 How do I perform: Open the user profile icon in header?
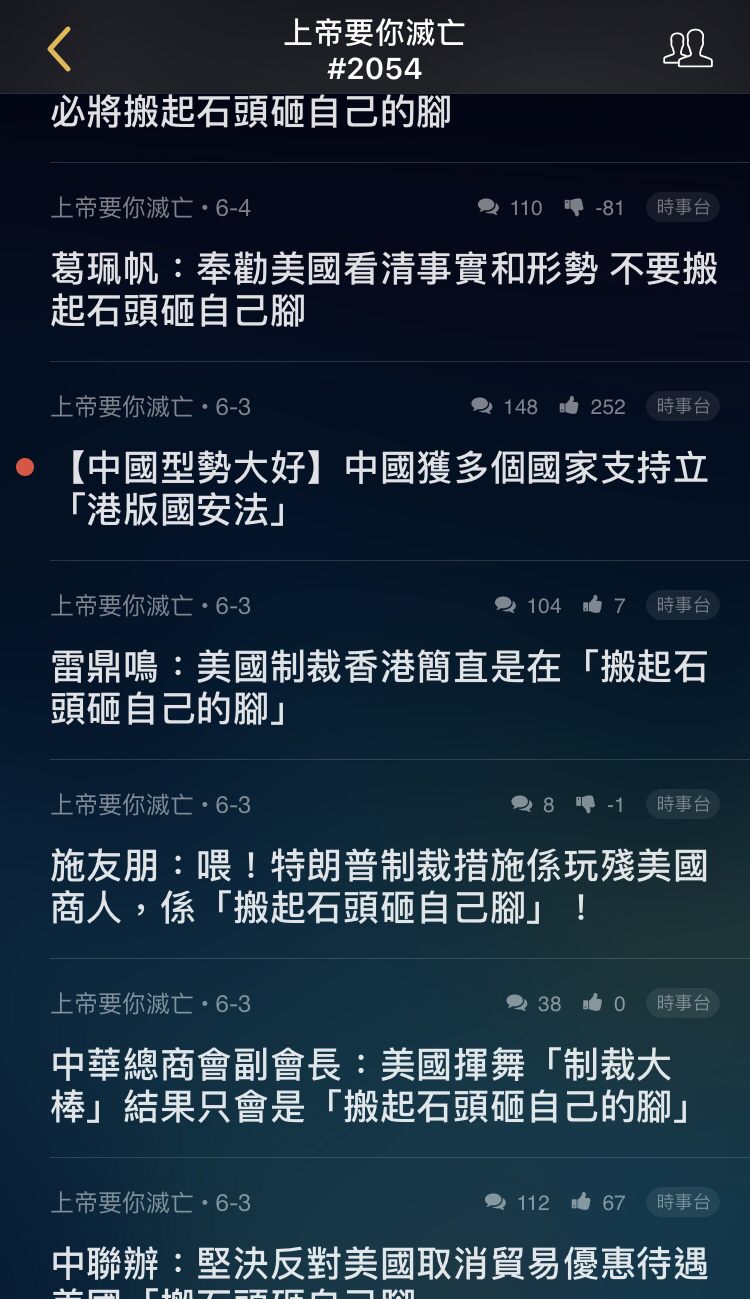tap(688, 48)
